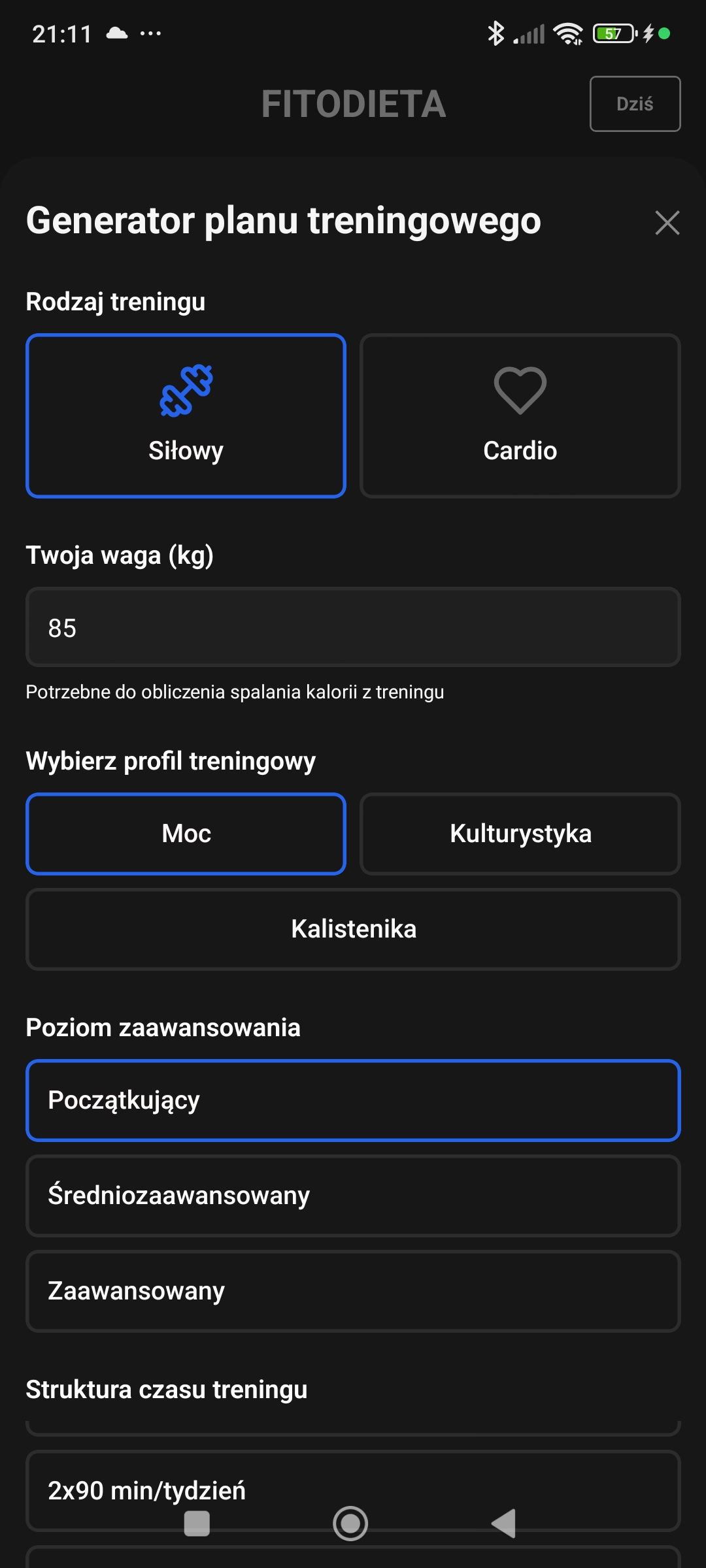Close the Generator planu treningowego dialog
This screenshot has height=1568, width=706.
[667, 223]
